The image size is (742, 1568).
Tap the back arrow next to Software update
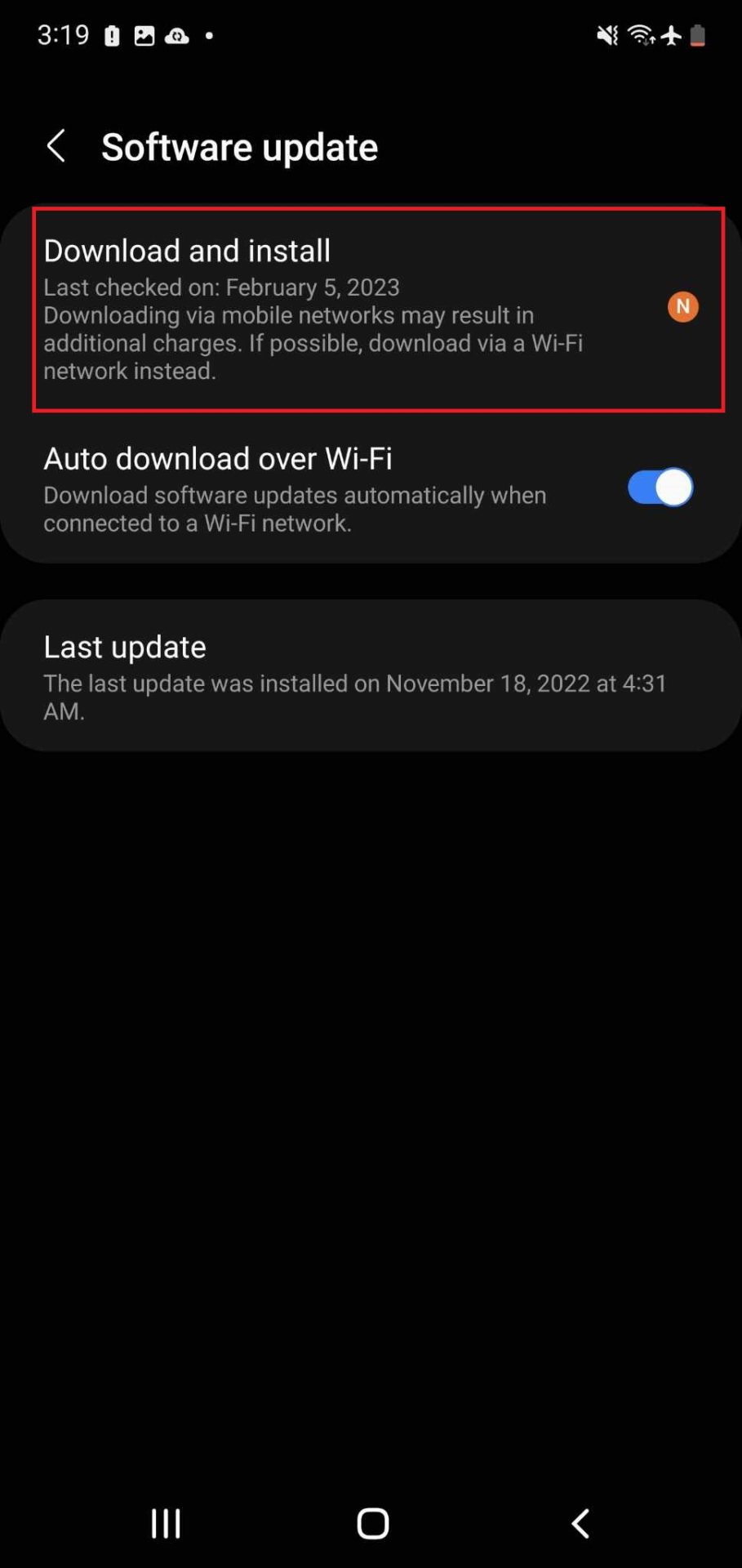click(x=56, y=146)
